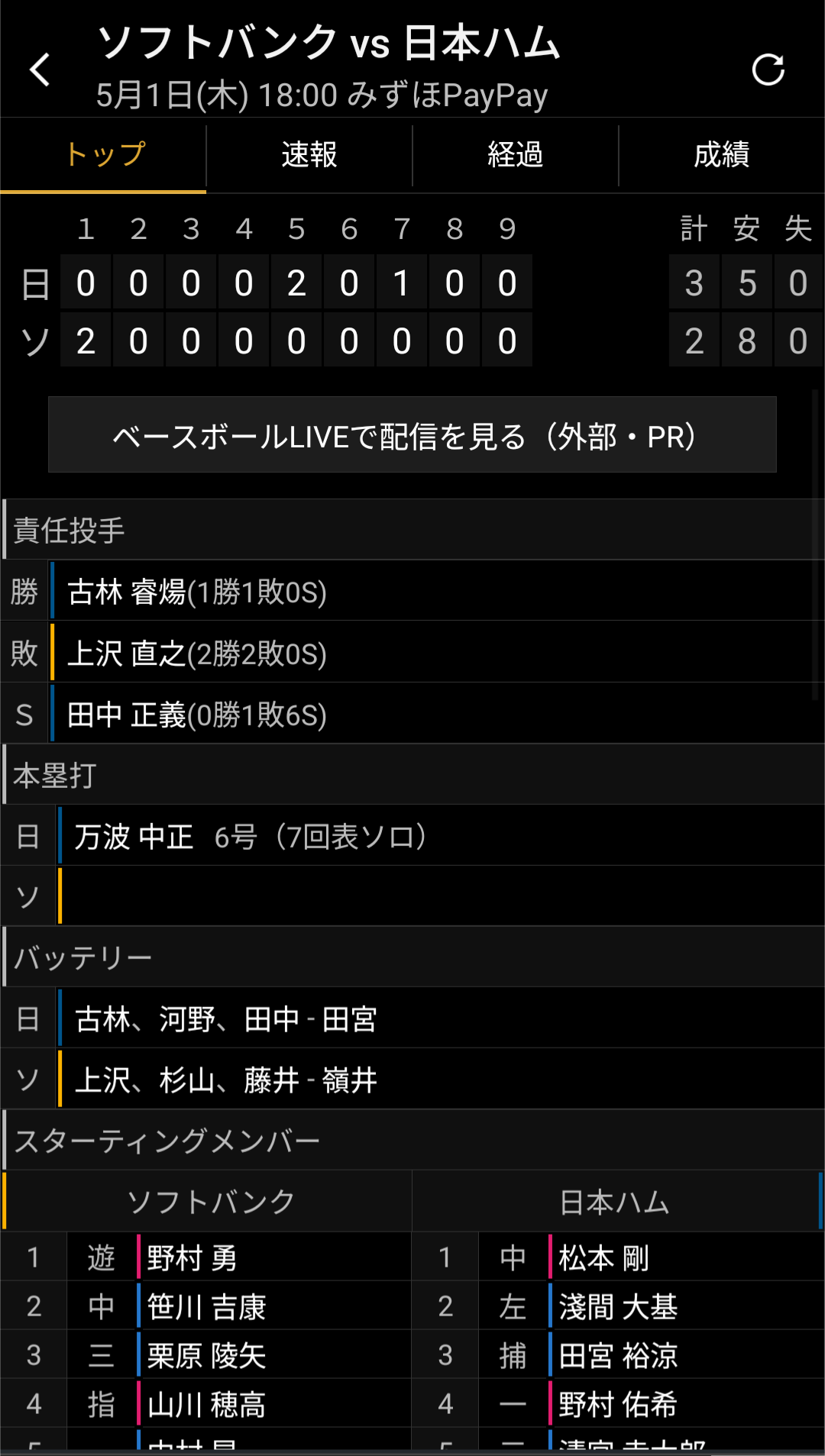The height and width of the screenshot is (1456, 825).
Task: Open 野村 佑希 player page
Action: click(618, 1404)
